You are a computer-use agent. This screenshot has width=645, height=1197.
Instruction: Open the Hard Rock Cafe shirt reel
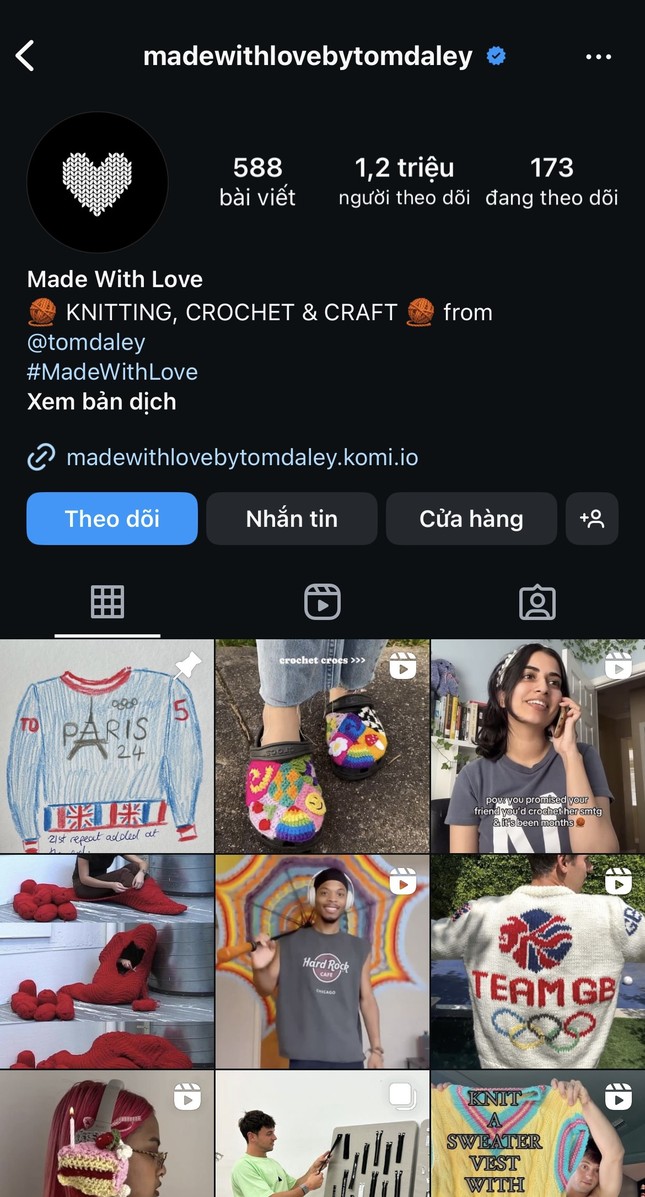pos(322,961)
